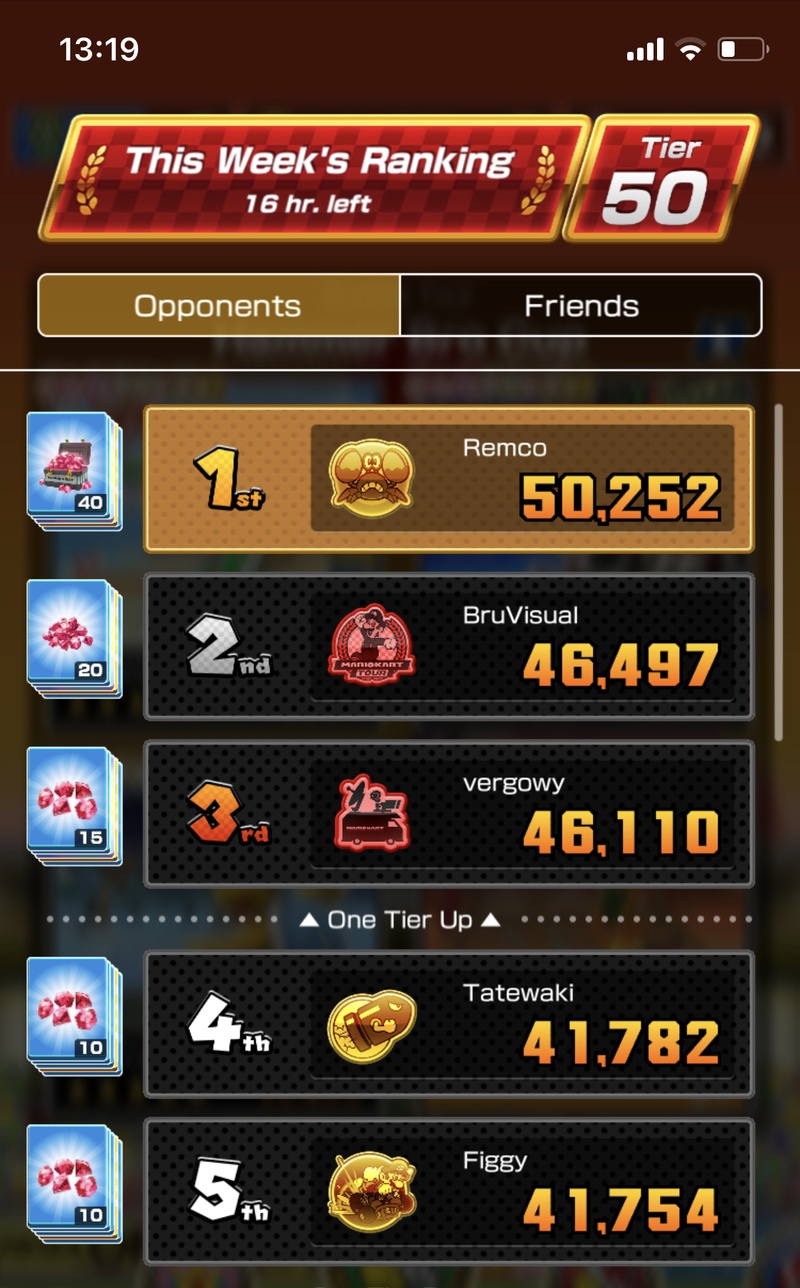Switch to the Friends tab
The width and height of the screenshot is (800, 1288).
pyautogui.click(x=581, y=306)
